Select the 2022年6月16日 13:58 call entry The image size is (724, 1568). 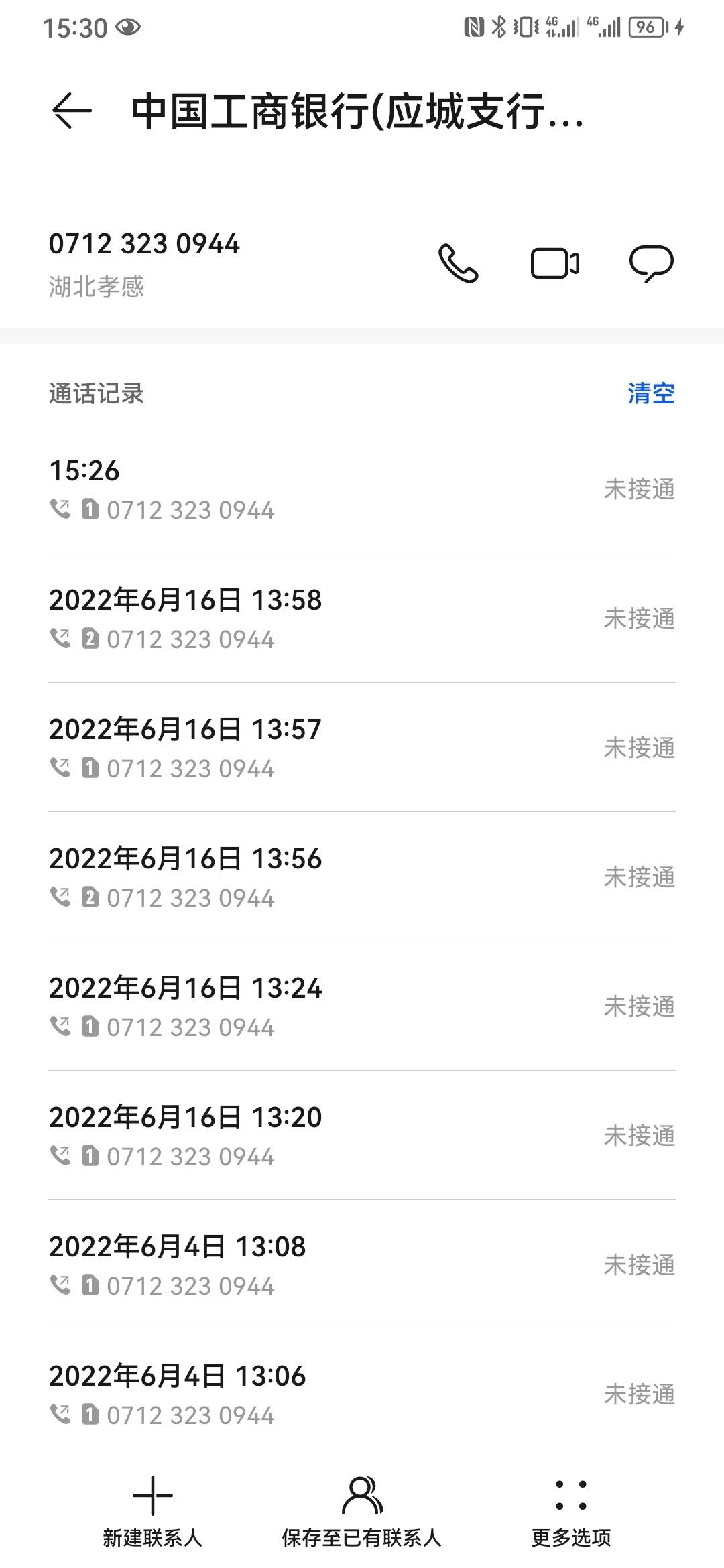(362, 618)
